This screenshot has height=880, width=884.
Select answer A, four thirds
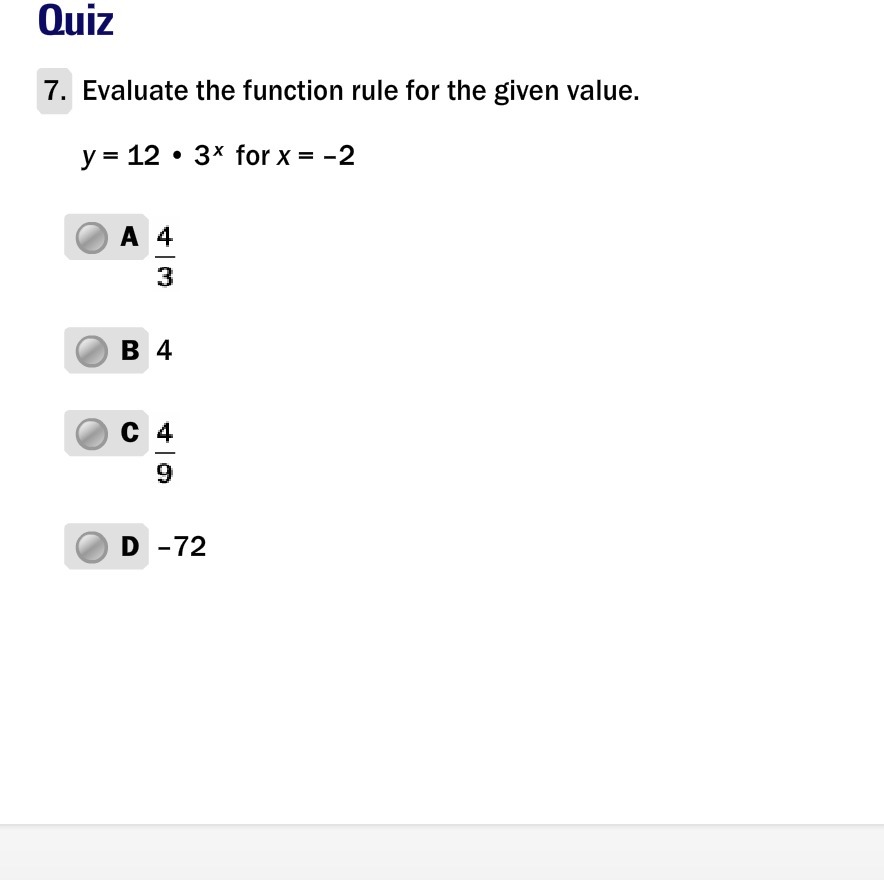coord(93,237)
